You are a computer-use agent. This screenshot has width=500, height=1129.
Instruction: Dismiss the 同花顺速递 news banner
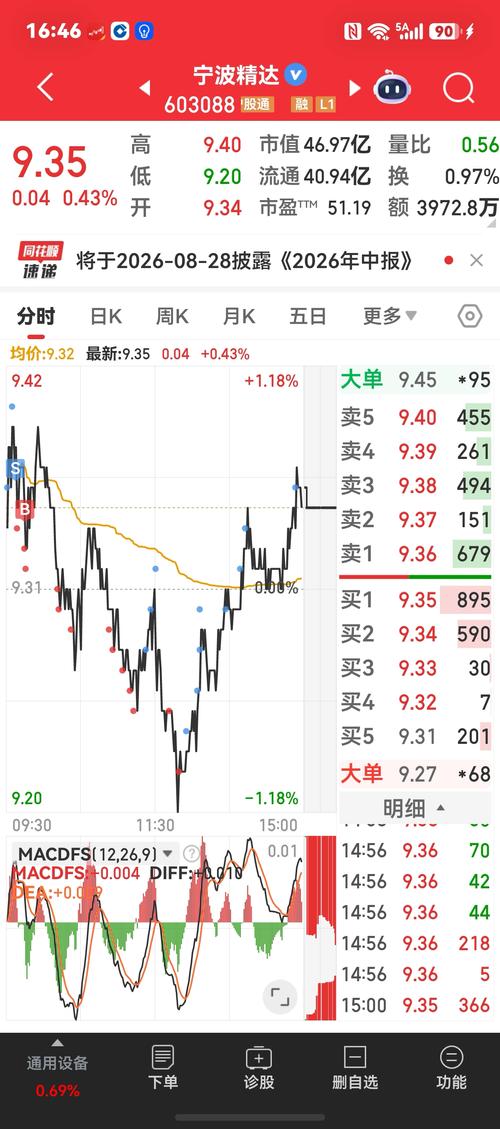(476, 261)
